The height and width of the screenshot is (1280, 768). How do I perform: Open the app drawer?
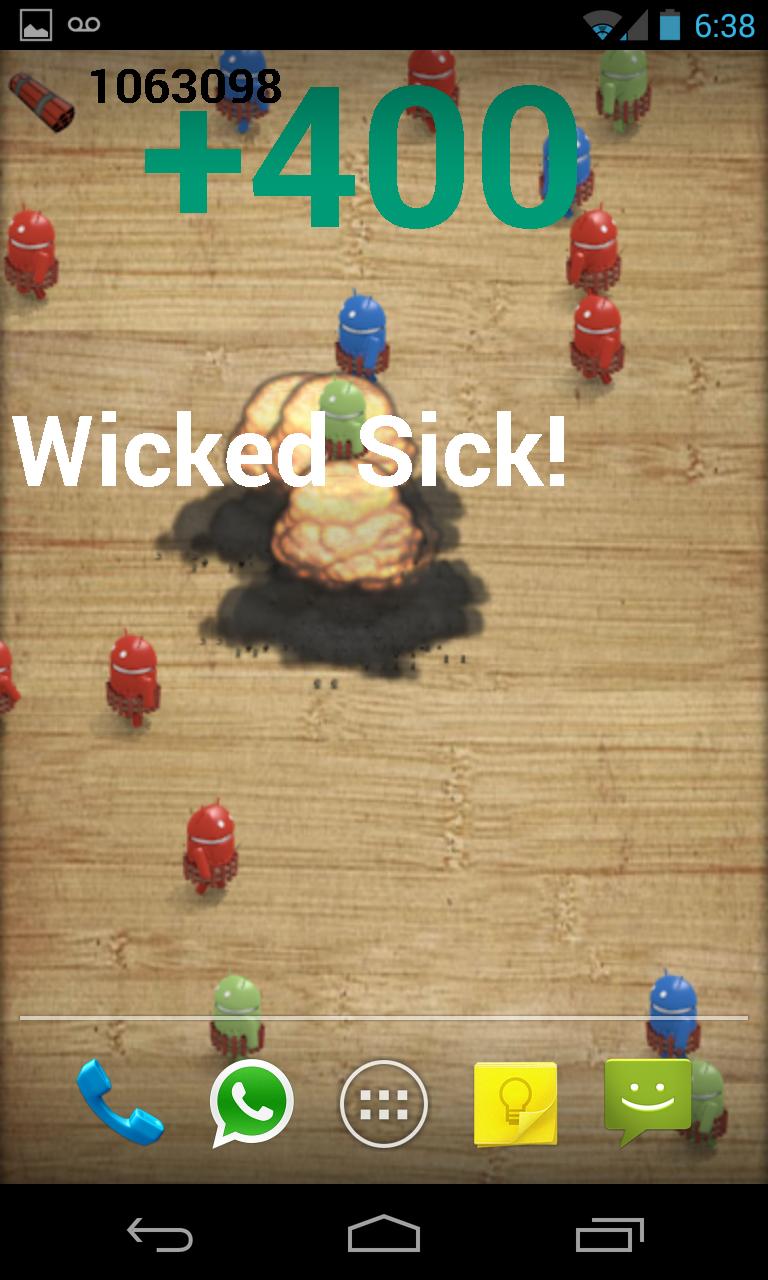(384, 1103)
